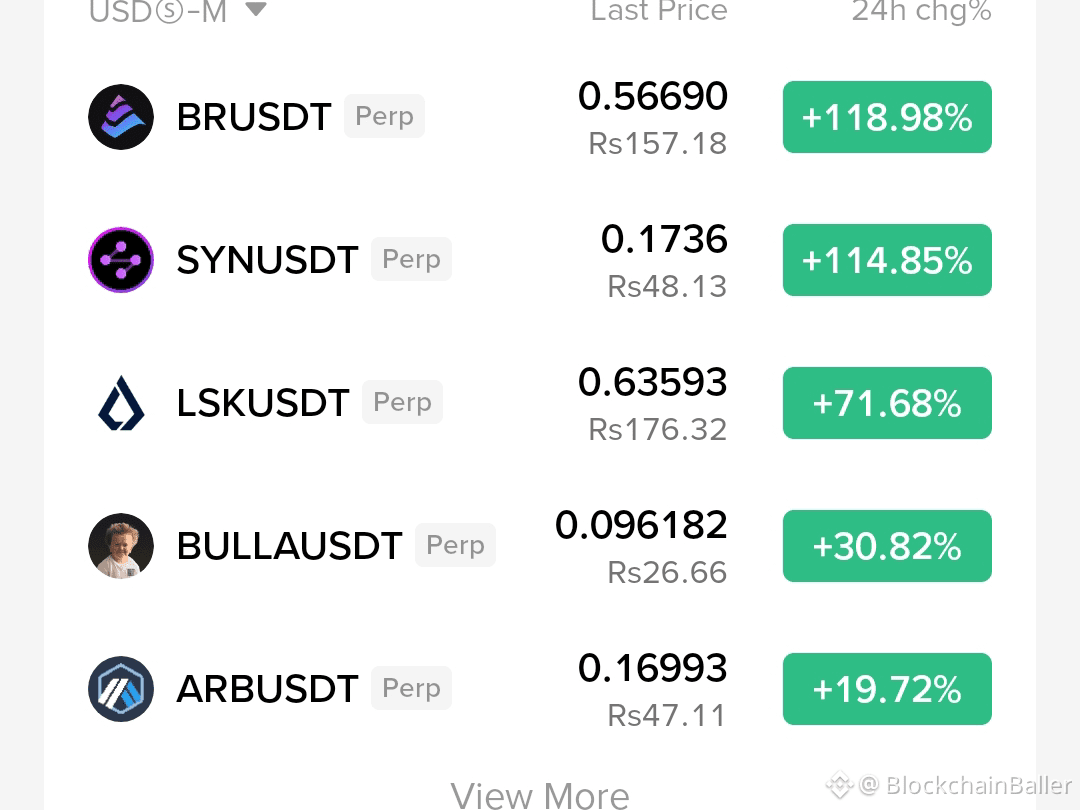Sort by Last Price column
This screenshot has height=810, width=1080.
tap(659, 10)
